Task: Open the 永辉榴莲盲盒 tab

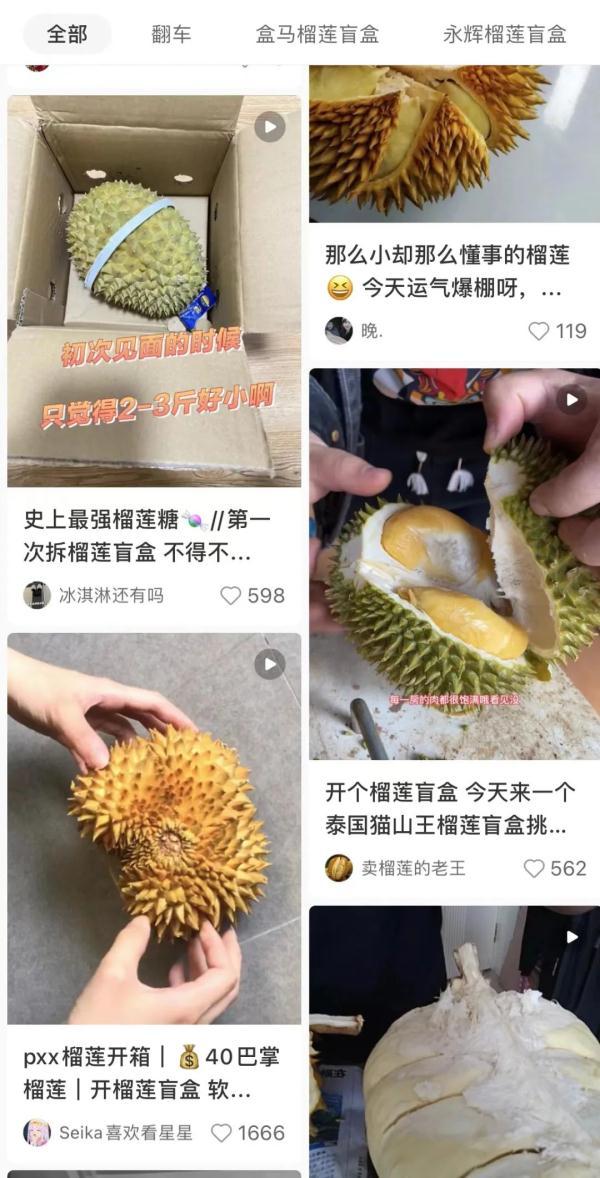Action: tap(504, 34)
